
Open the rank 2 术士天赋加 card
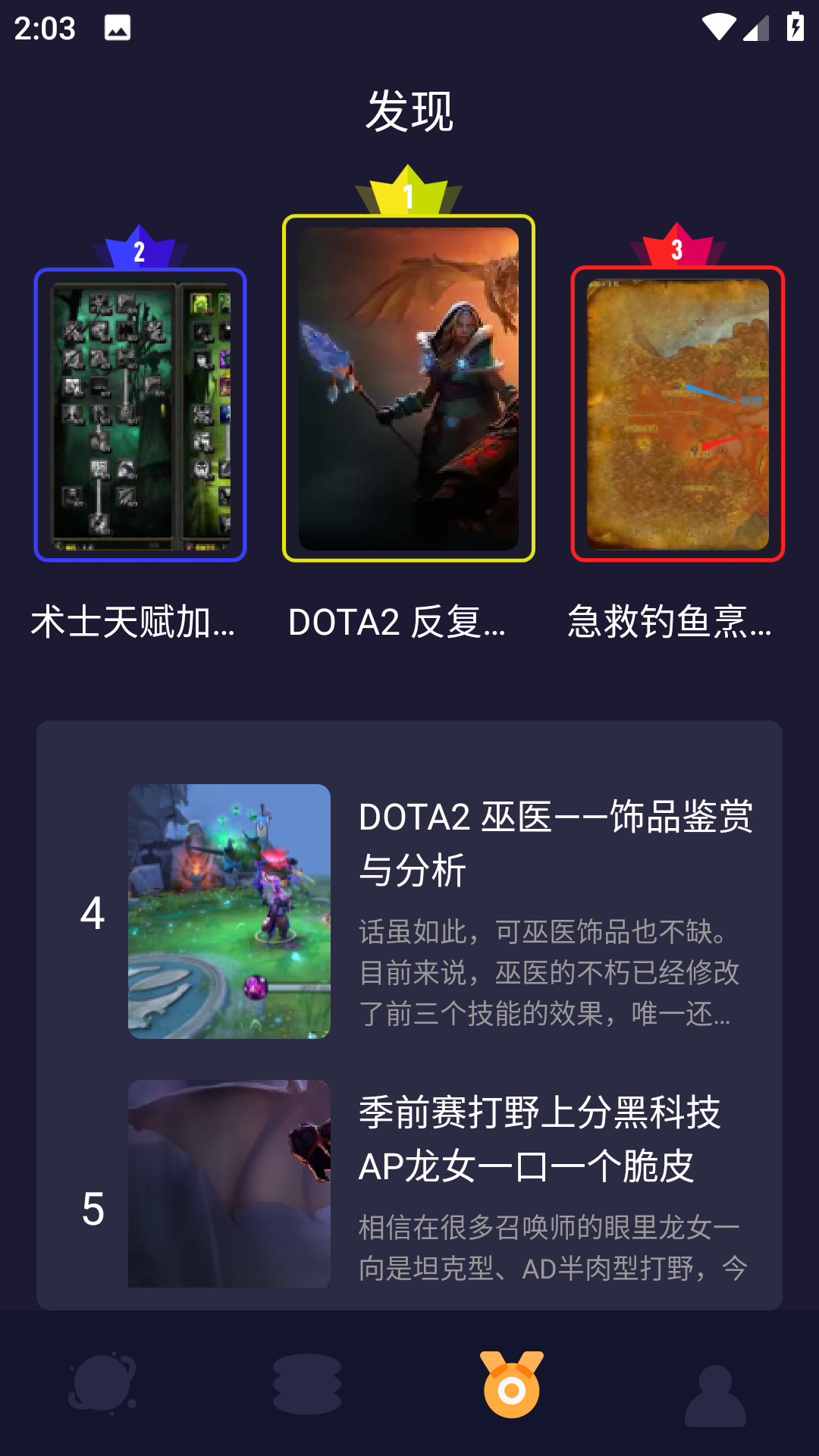140,415
